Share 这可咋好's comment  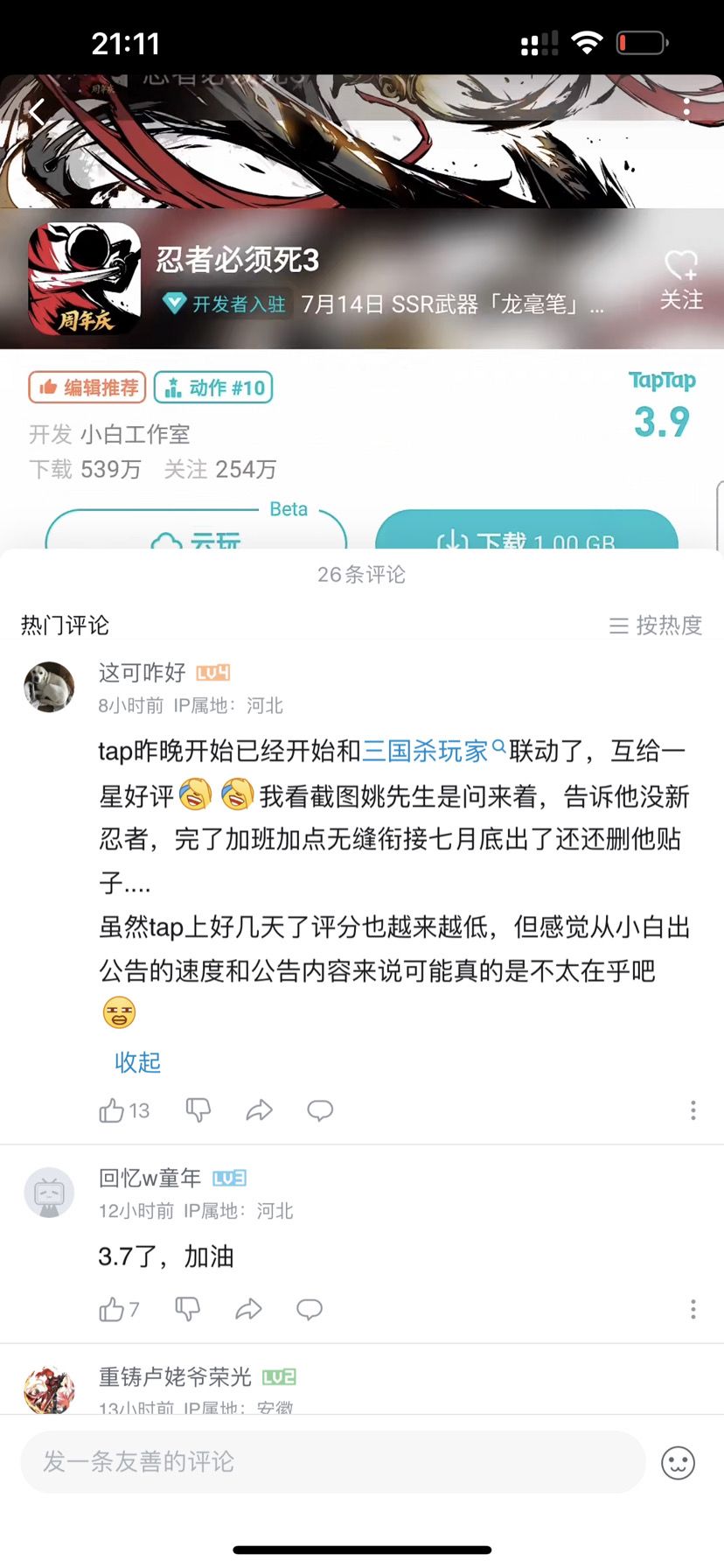(260, 1110)
